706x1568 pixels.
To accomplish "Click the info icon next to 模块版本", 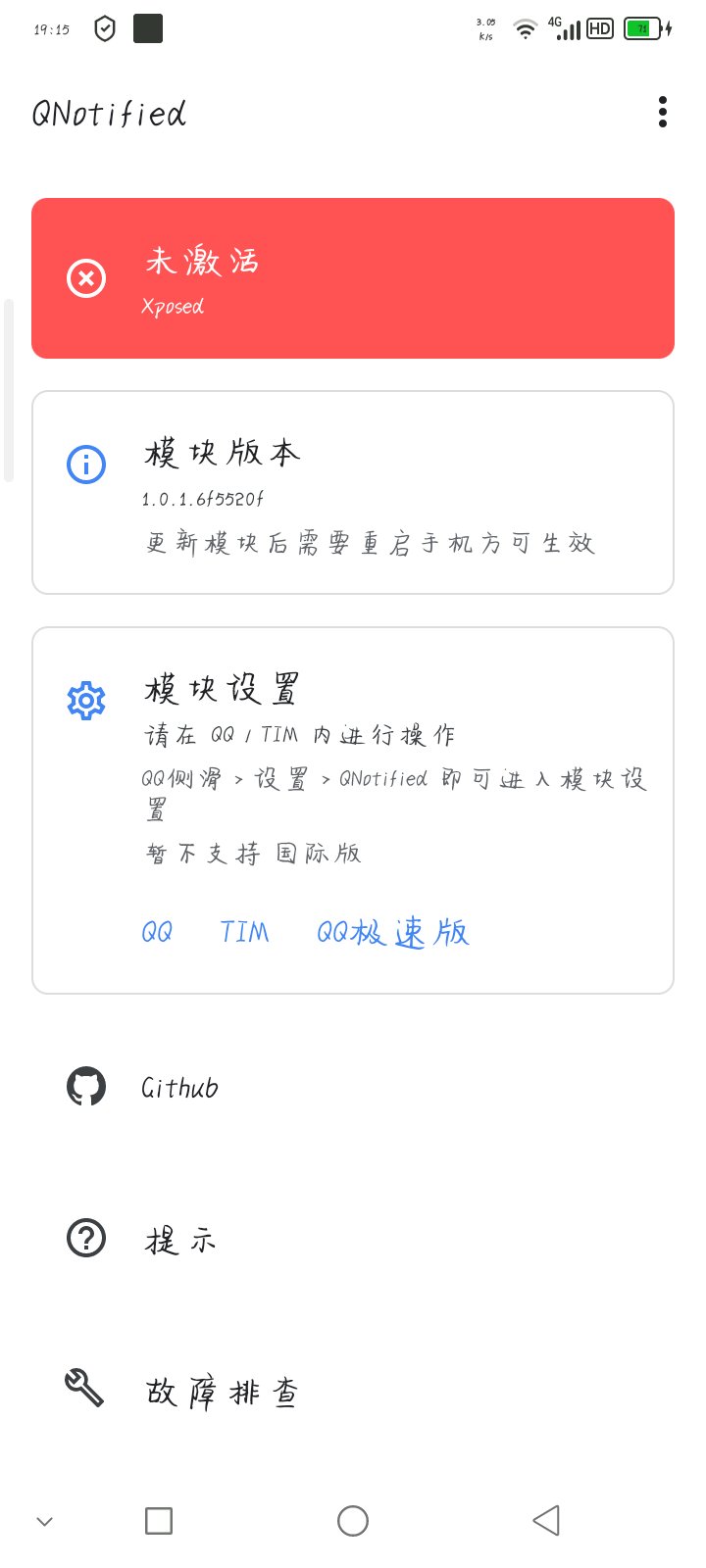I will point(86,465).
